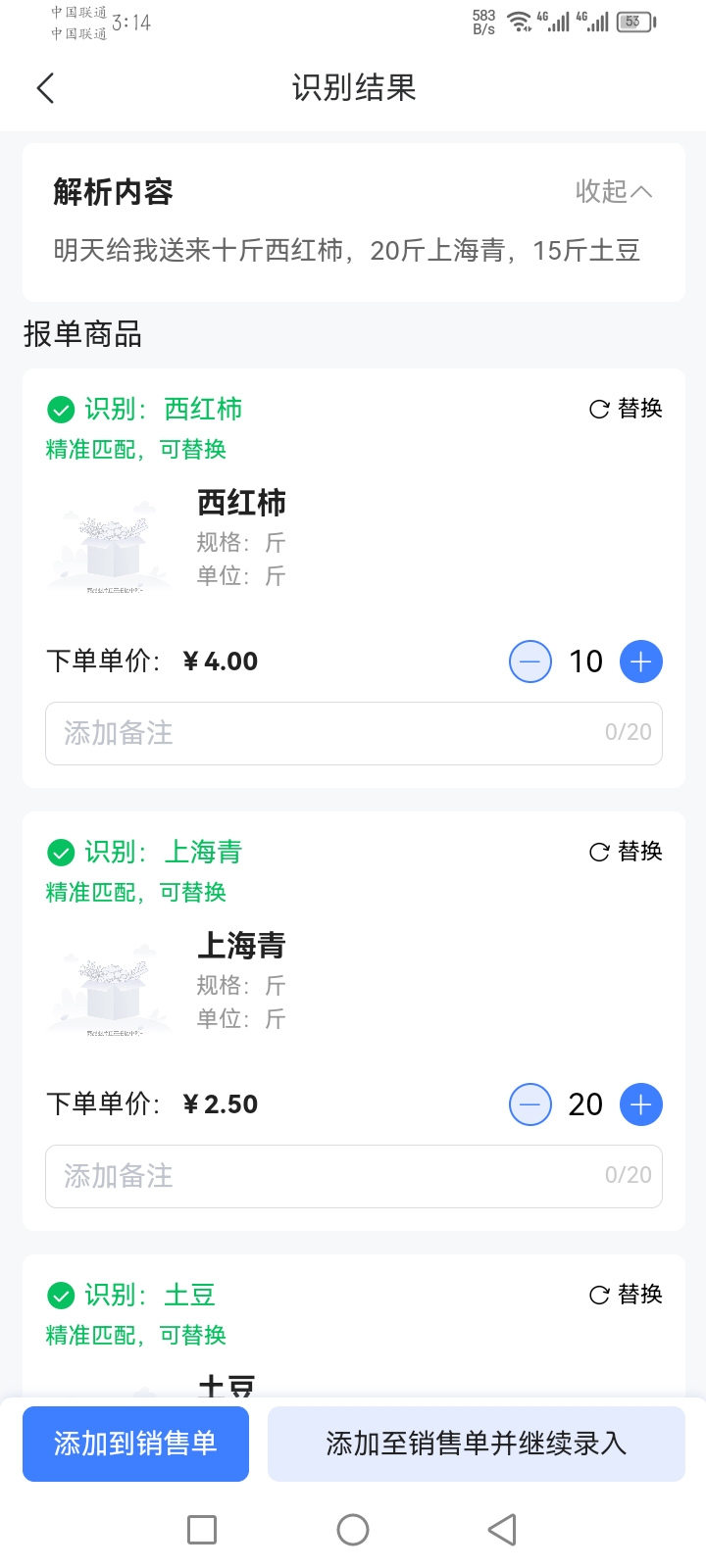Image resolution: width=706 pixels, height=1568 pixels.
Task: Increase the 上海青 quantity by one
Action: click(641, 1104)
